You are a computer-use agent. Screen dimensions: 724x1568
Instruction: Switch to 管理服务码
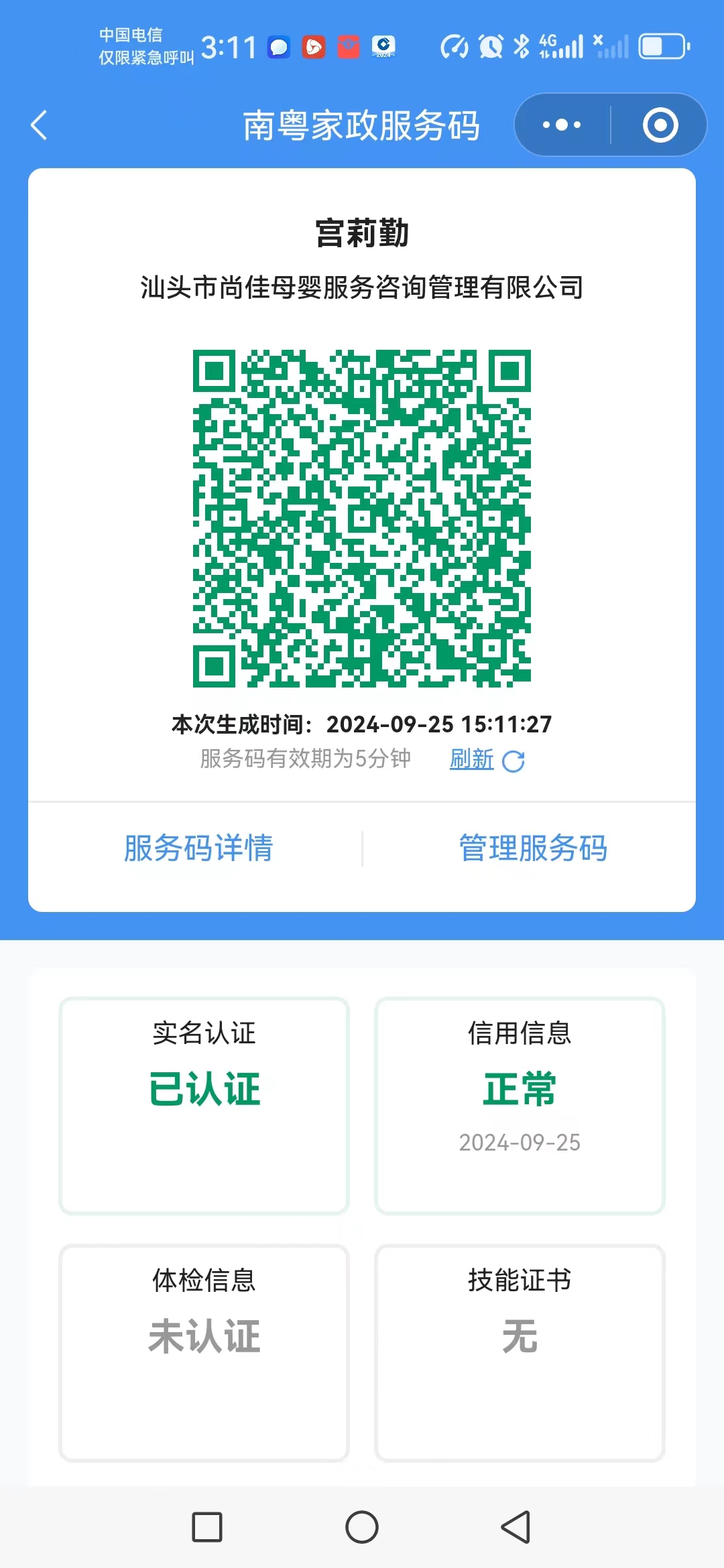tap(532, 848)
